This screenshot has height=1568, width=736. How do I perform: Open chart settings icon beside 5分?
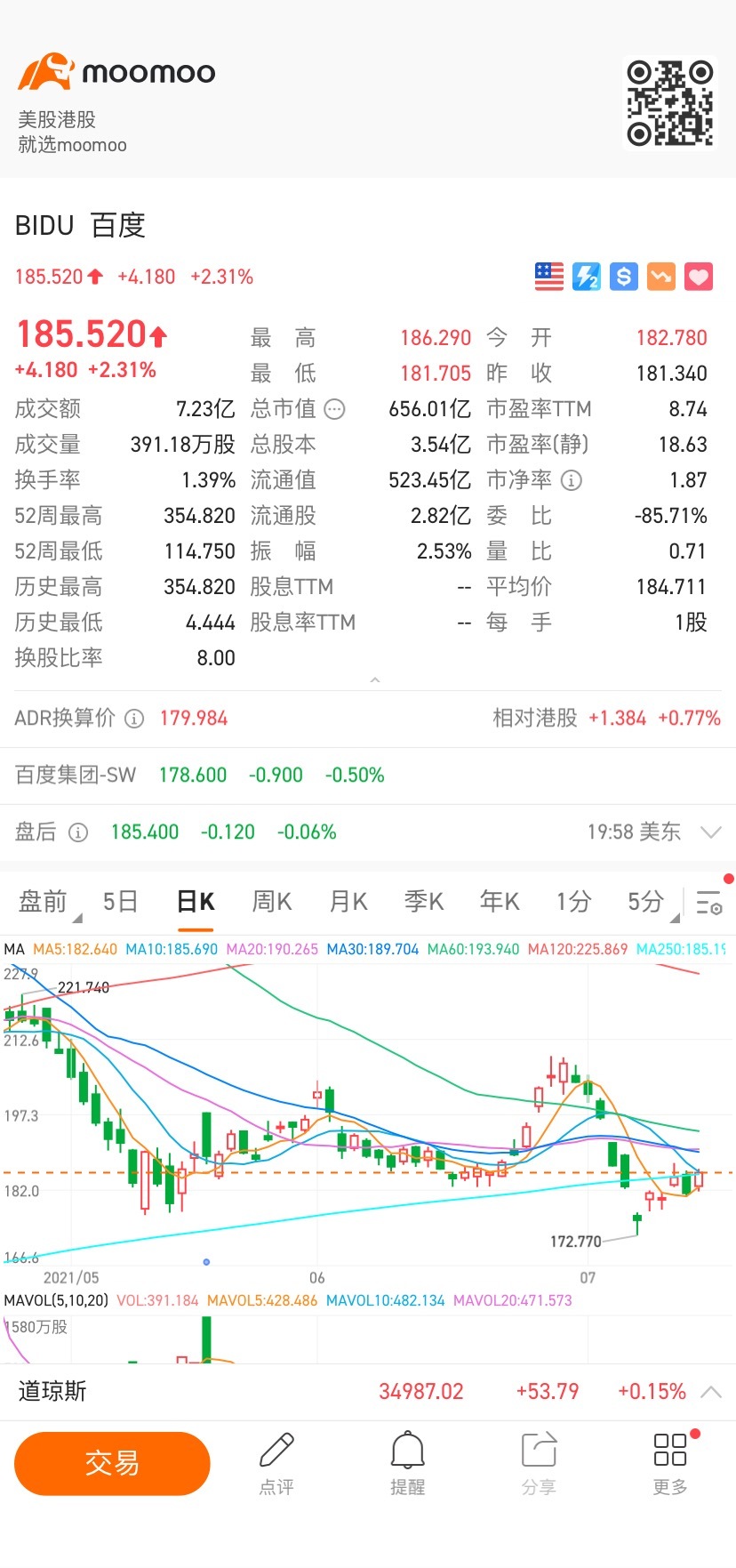pyautogui.click(x=708, y=903)
